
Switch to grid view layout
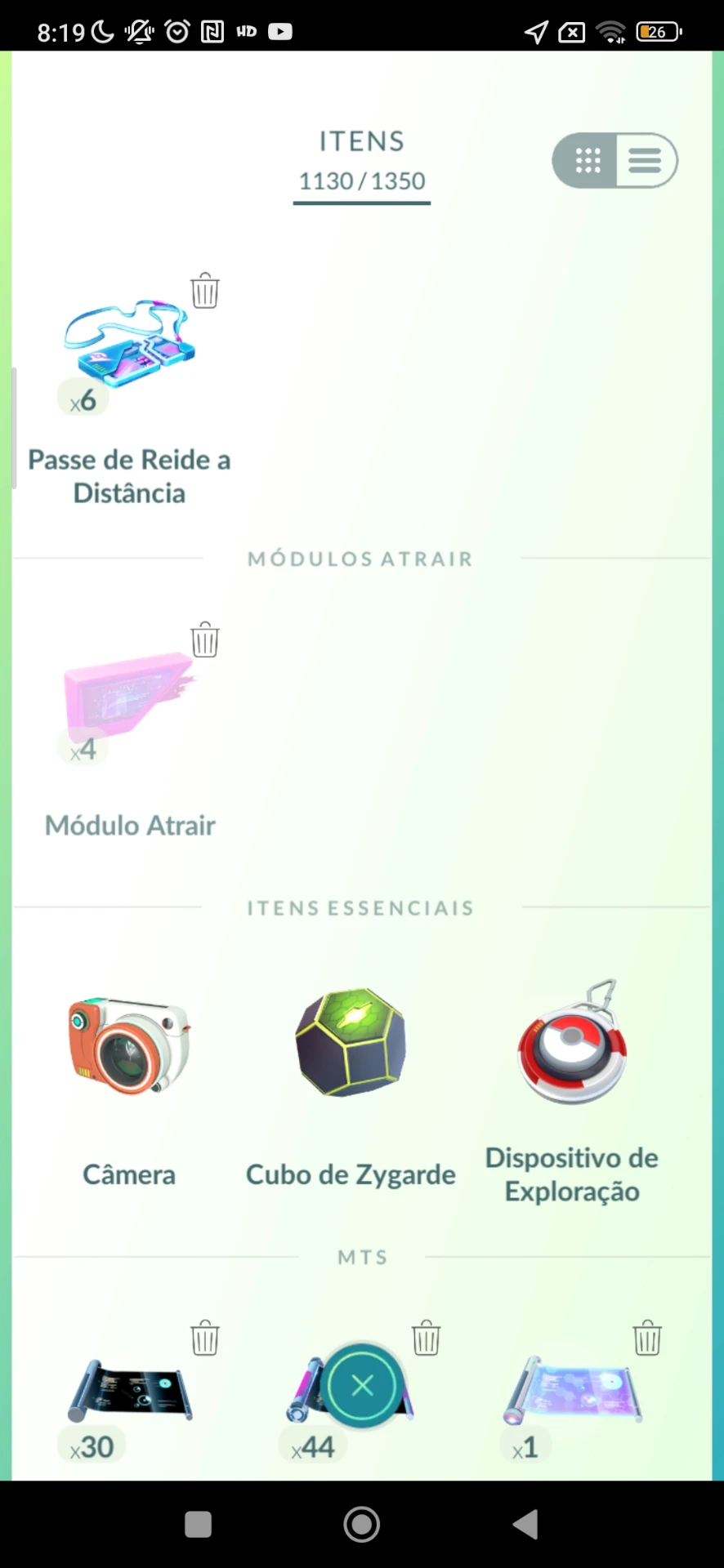tap(587, 161)
